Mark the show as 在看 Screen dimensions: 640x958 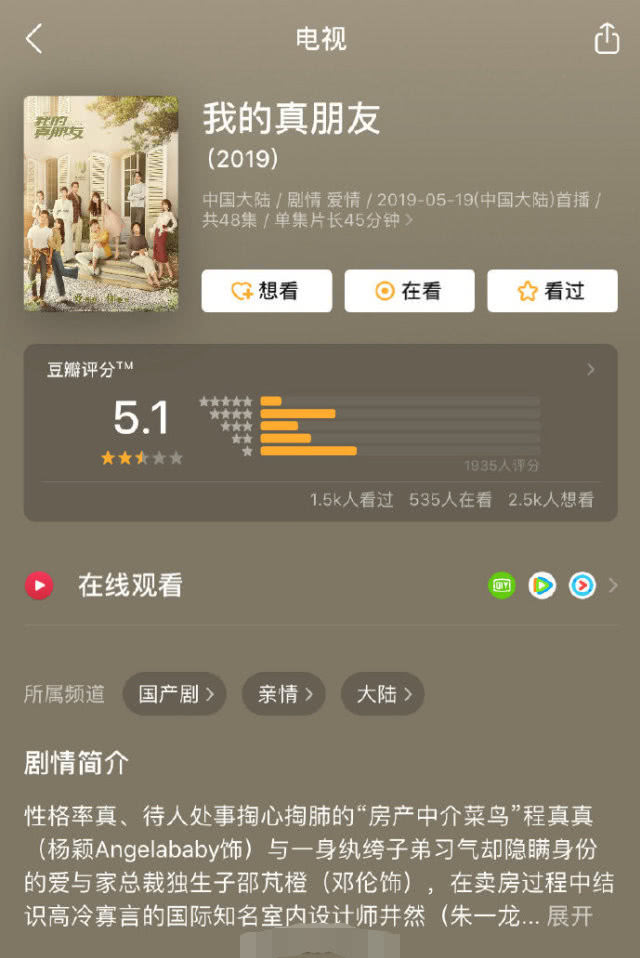tap(408, 291)
